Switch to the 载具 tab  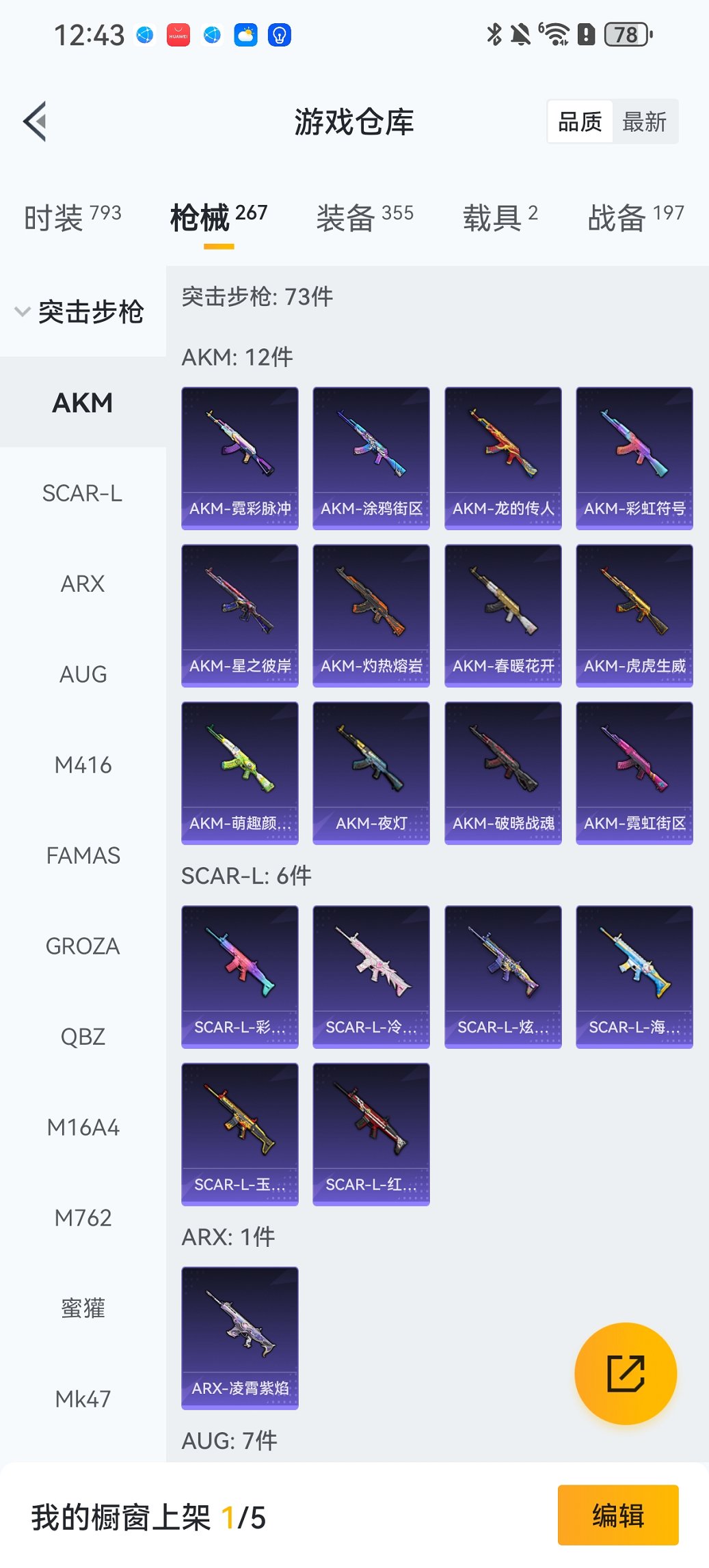click(x=500, y=217)
